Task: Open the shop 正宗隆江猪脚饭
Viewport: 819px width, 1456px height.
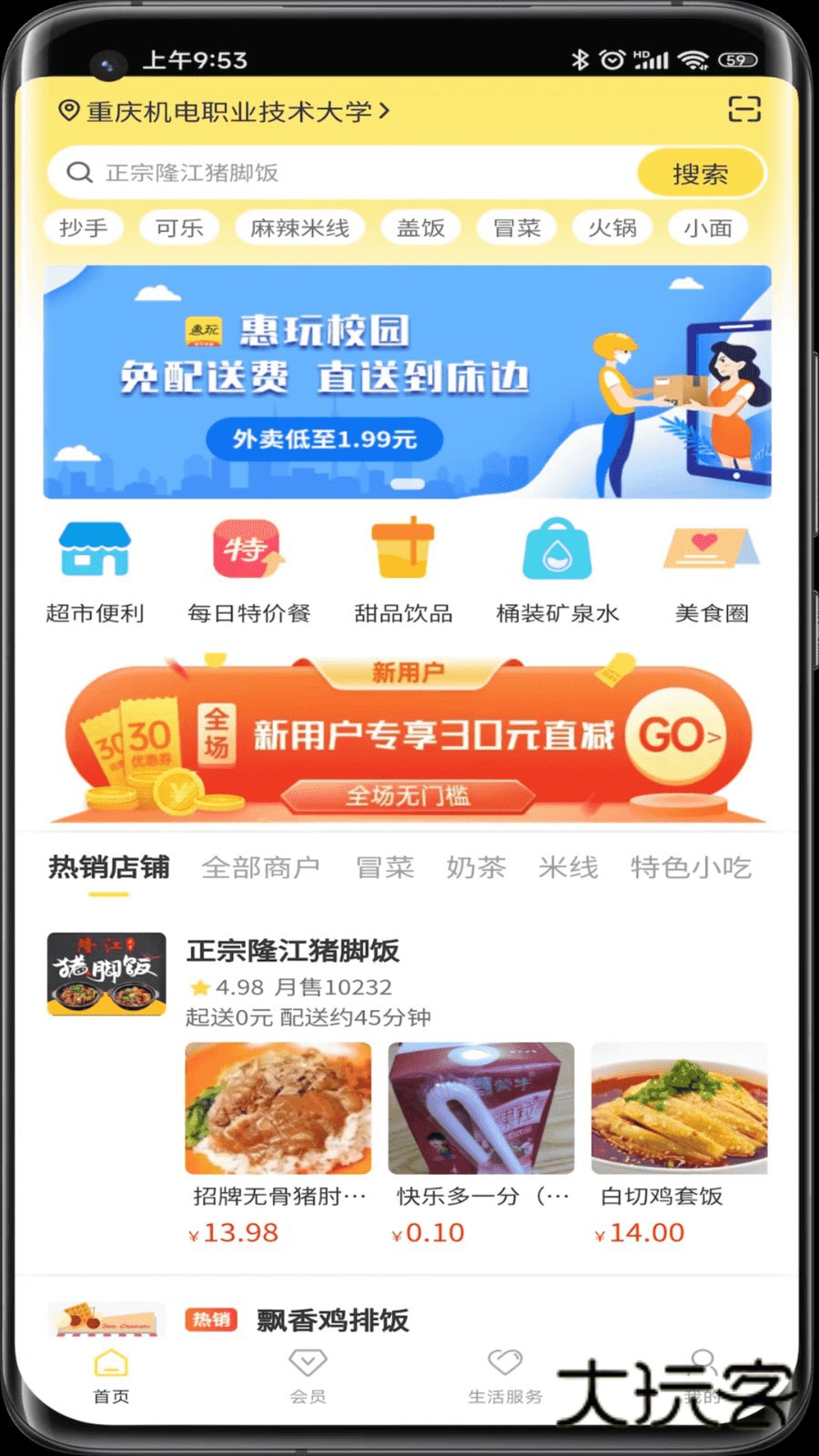Action: click(293, 952)
